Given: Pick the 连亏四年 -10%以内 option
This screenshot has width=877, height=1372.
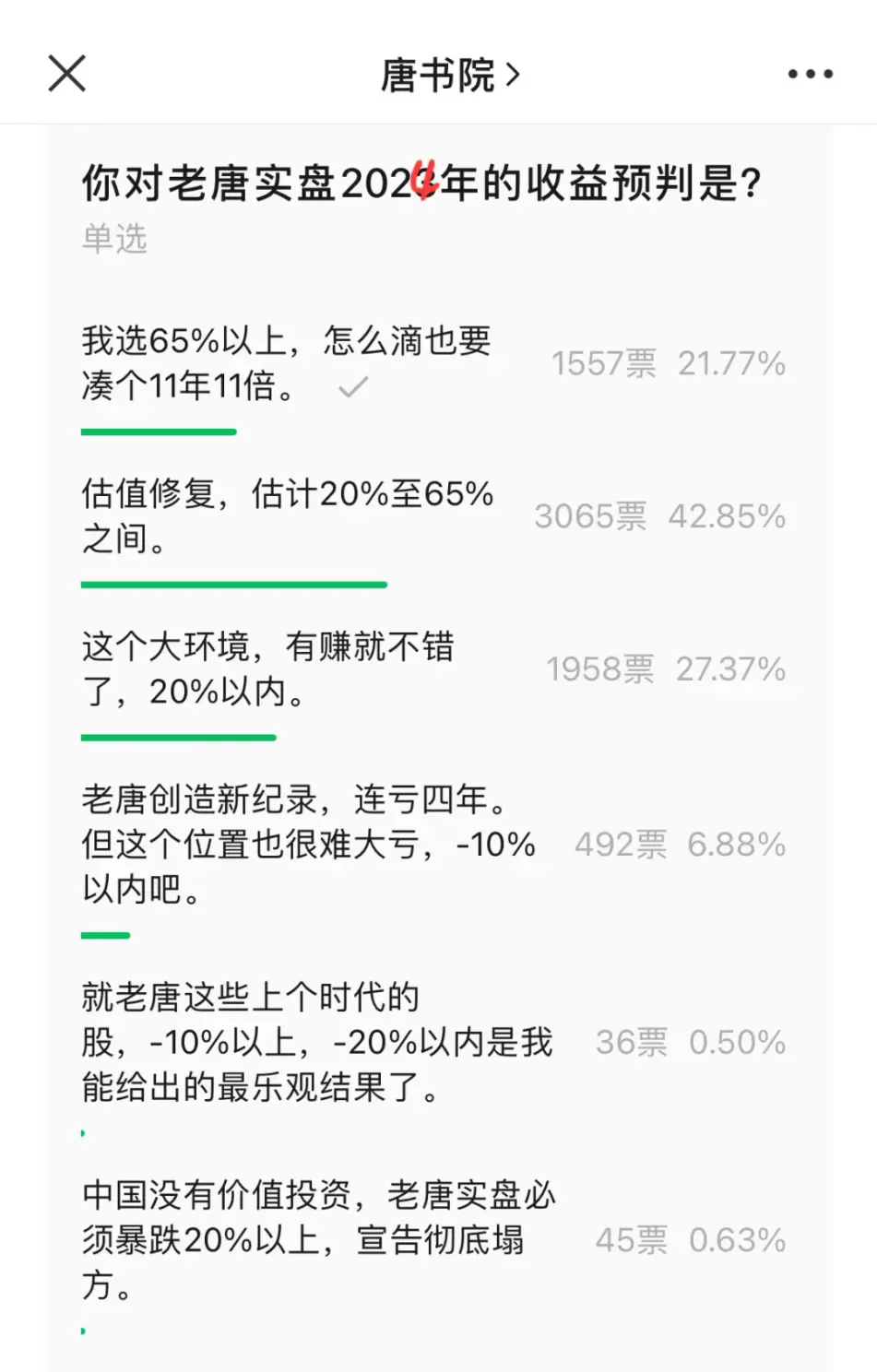Looking at the screenshot, I should point(308,844).
